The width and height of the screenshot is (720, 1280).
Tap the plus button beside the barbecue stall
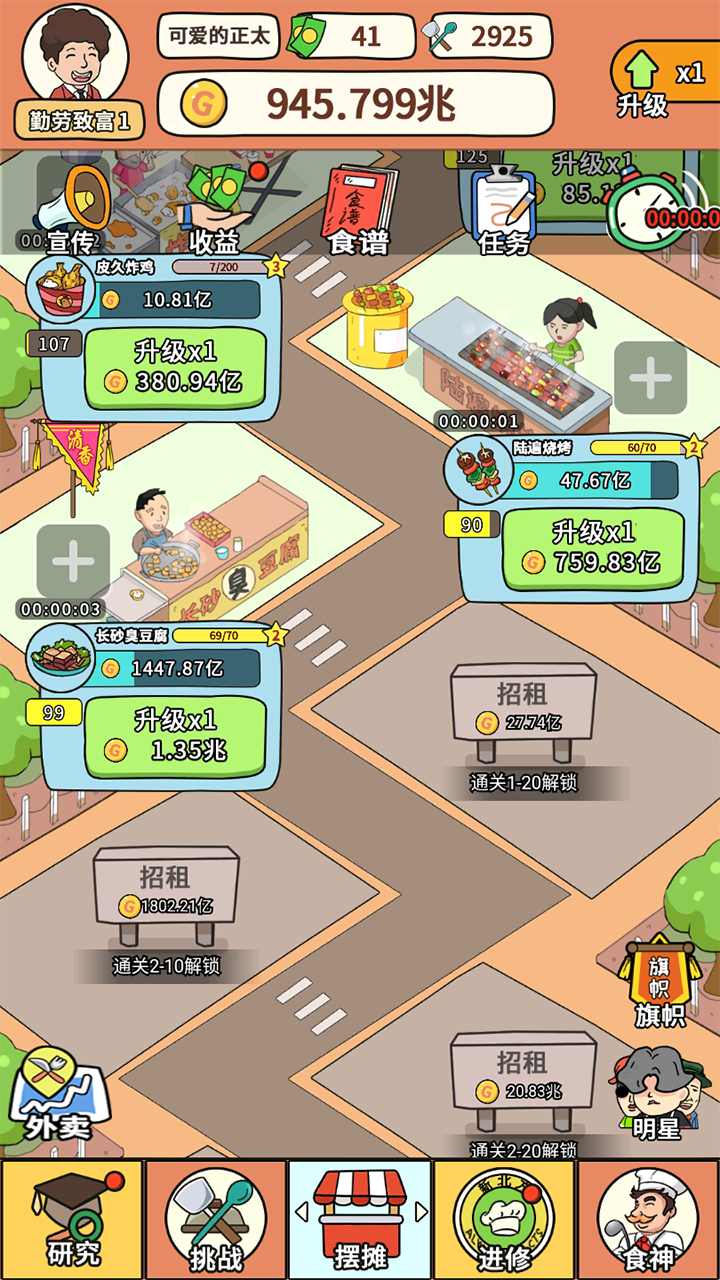650,378
